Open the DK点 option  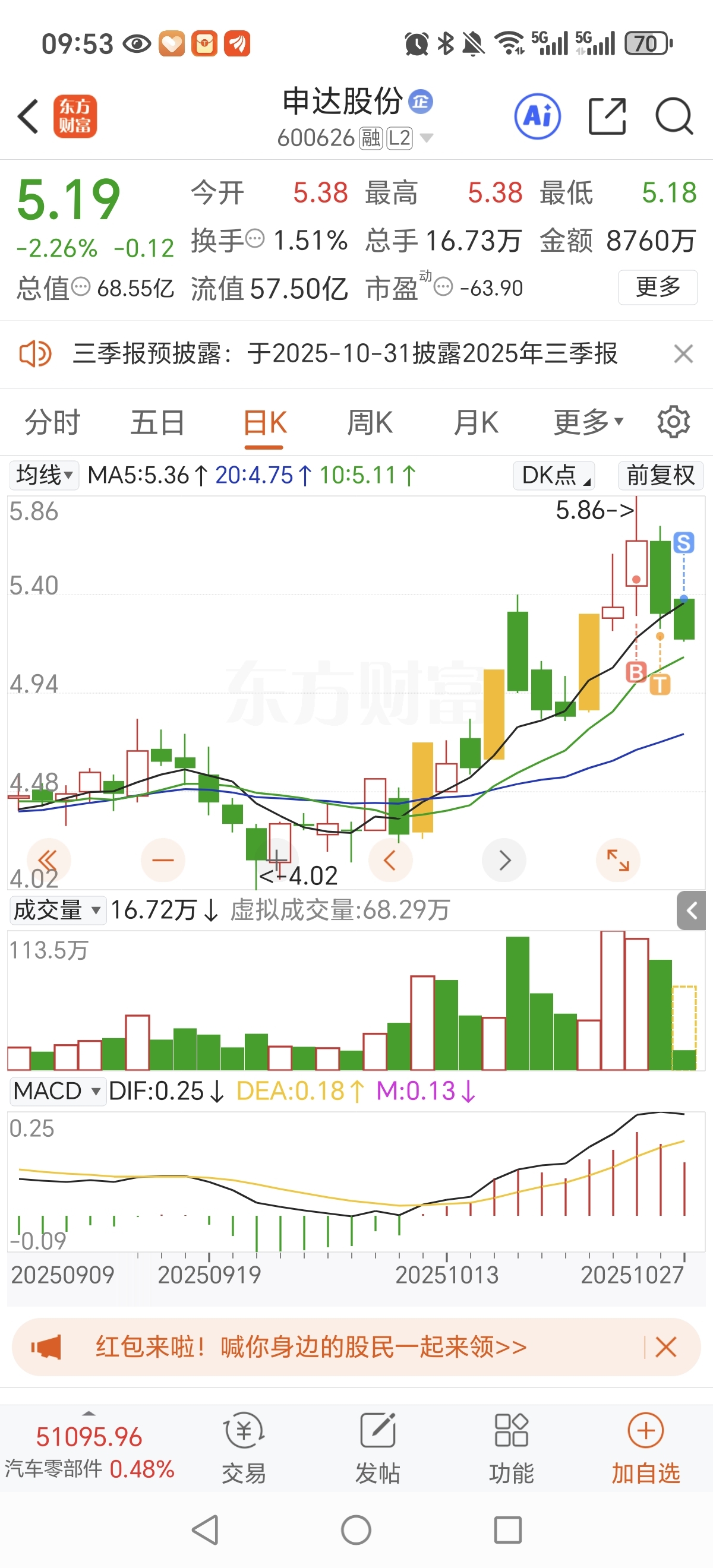(554, 475)
